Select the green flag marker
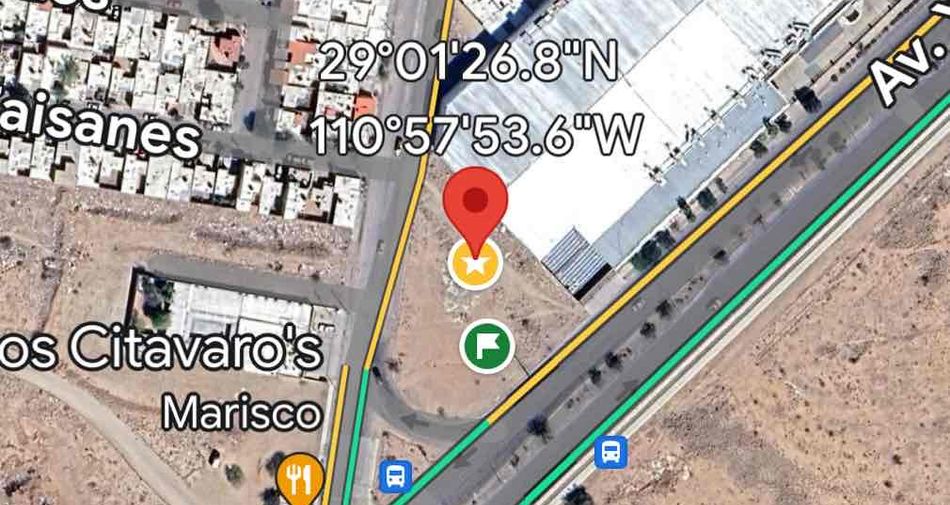 click(x=487, y=346)
